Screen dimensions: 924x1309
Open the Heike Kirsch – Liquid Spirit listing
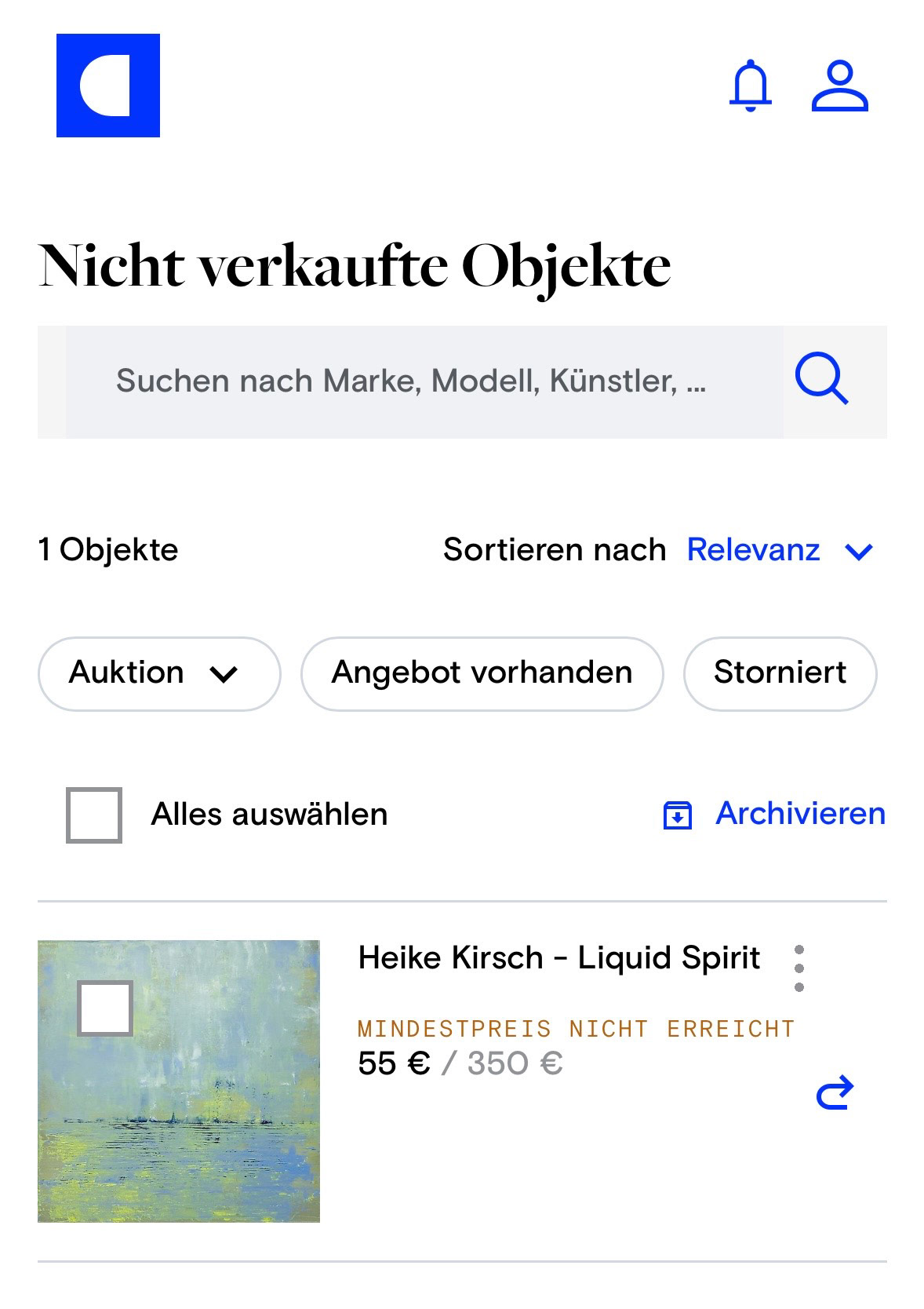(558, 958)
